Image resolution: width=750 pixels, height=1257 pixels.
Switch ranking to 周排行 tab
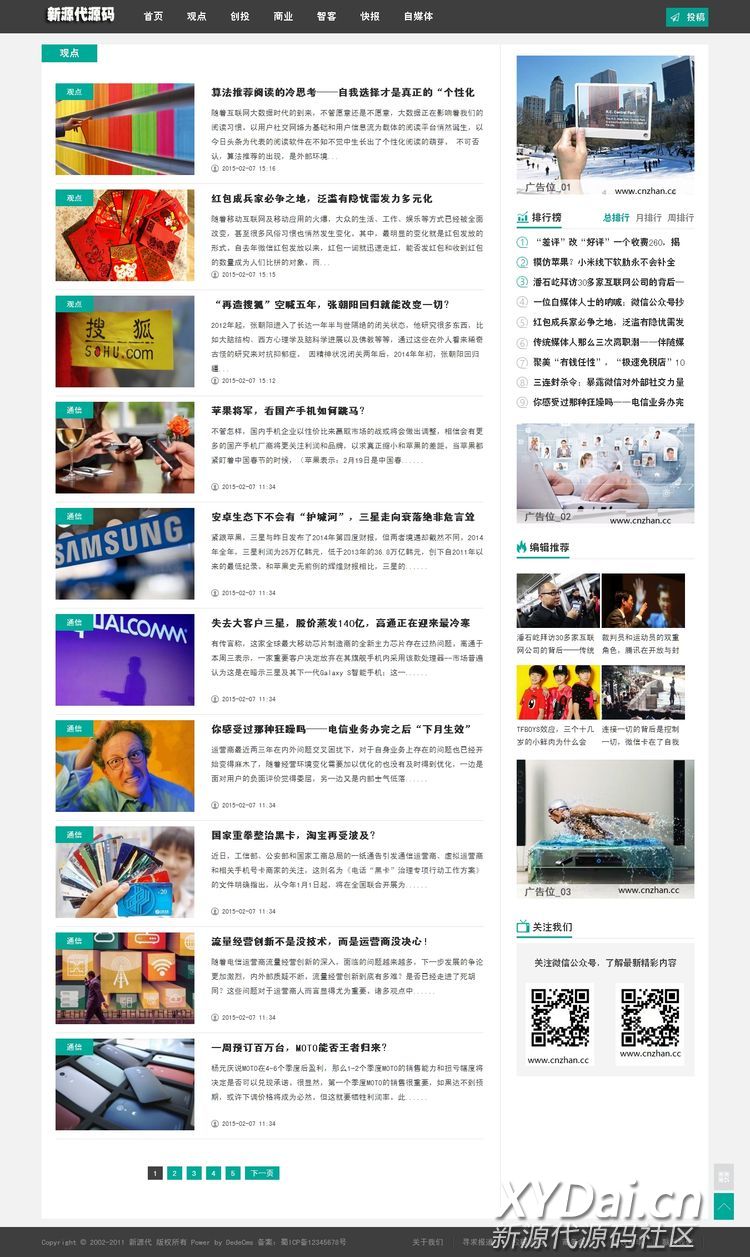point(680,217)
